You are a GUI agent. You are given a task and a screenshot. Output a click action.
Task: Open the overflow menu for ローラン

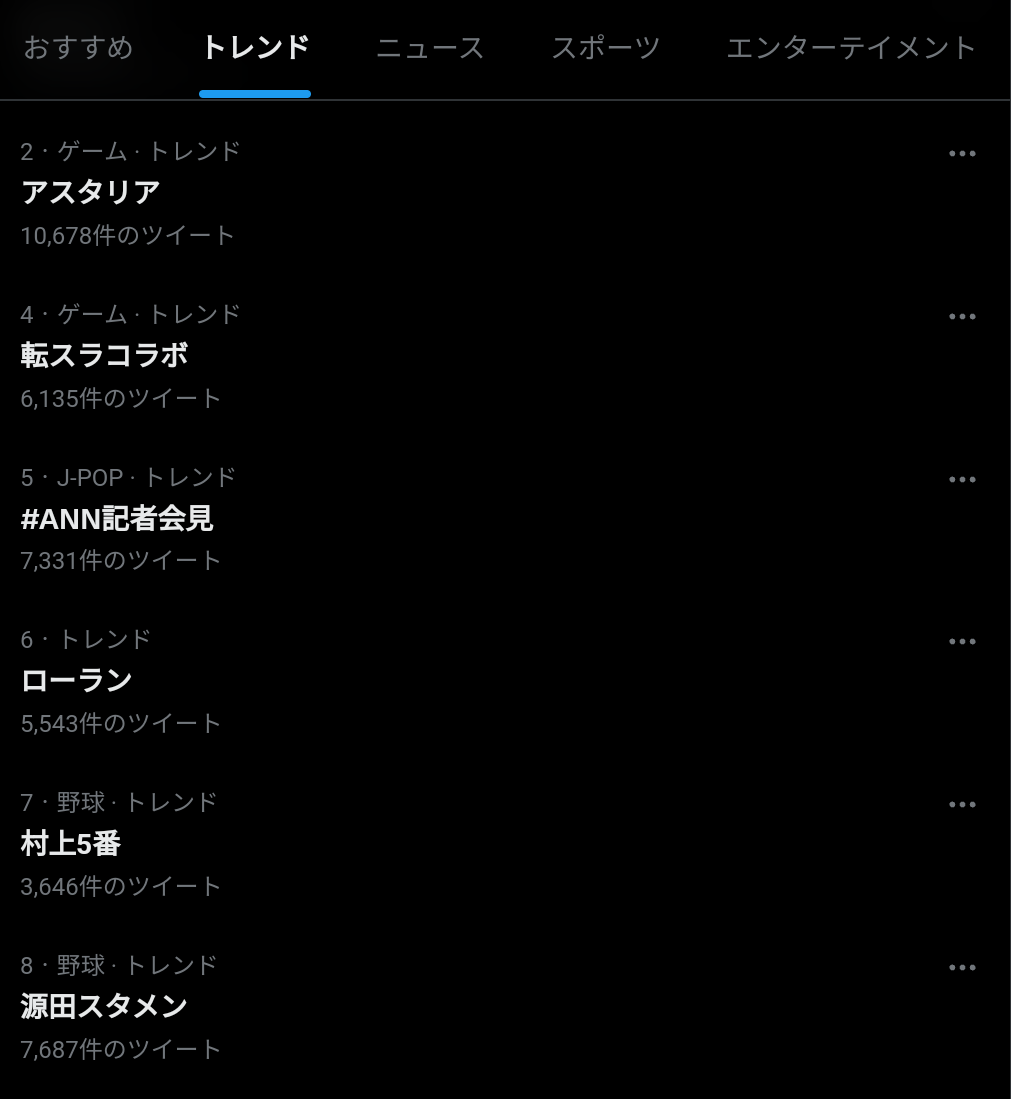962,642
